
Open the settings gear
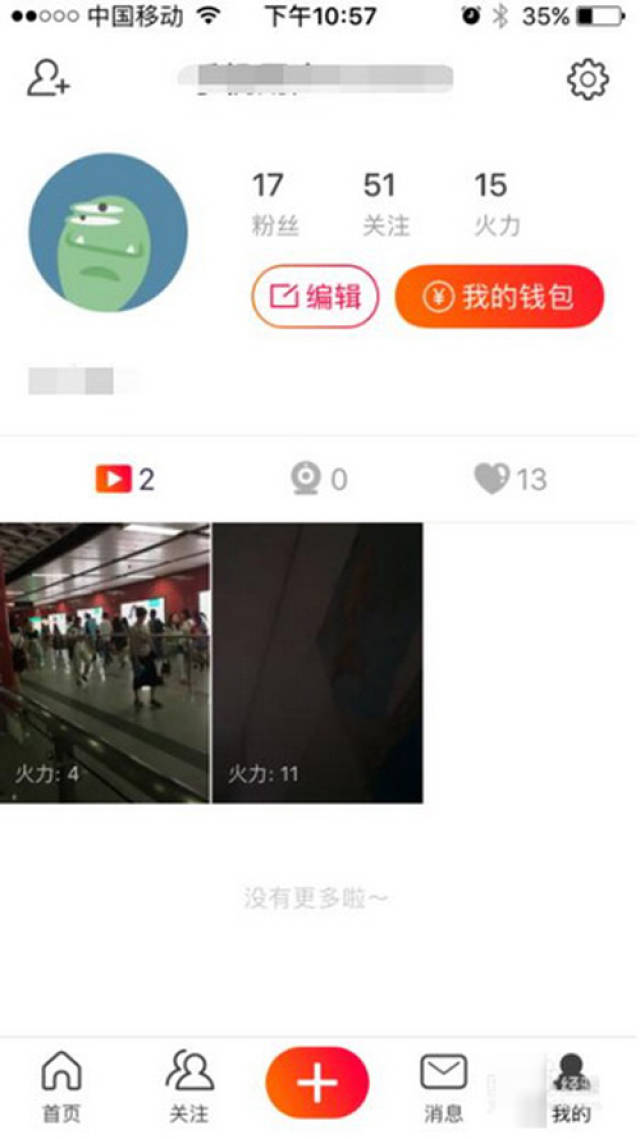(587, 79)
